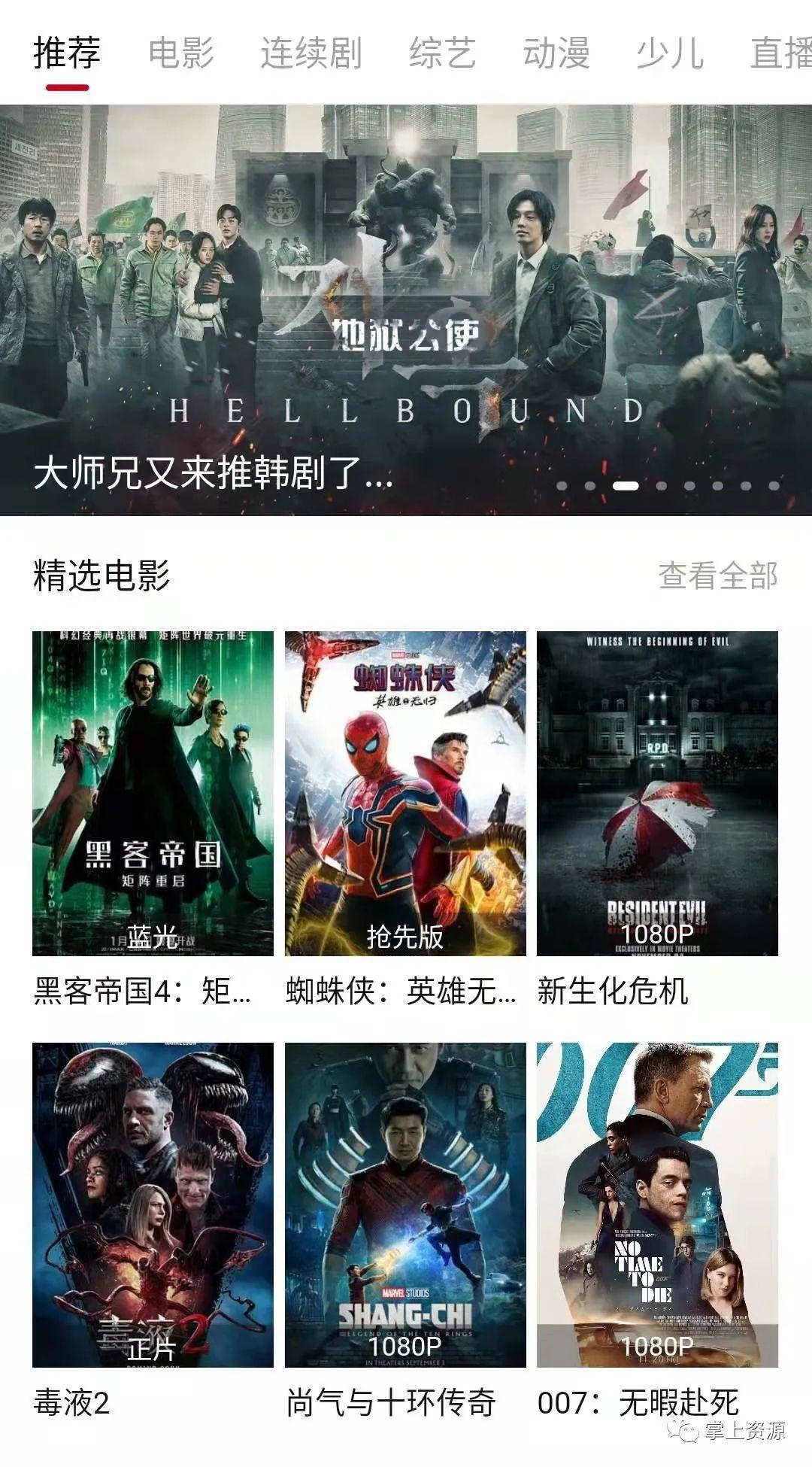Open the 直播 tab
The width and height of the screenshot is (812, 1467).
780,53
